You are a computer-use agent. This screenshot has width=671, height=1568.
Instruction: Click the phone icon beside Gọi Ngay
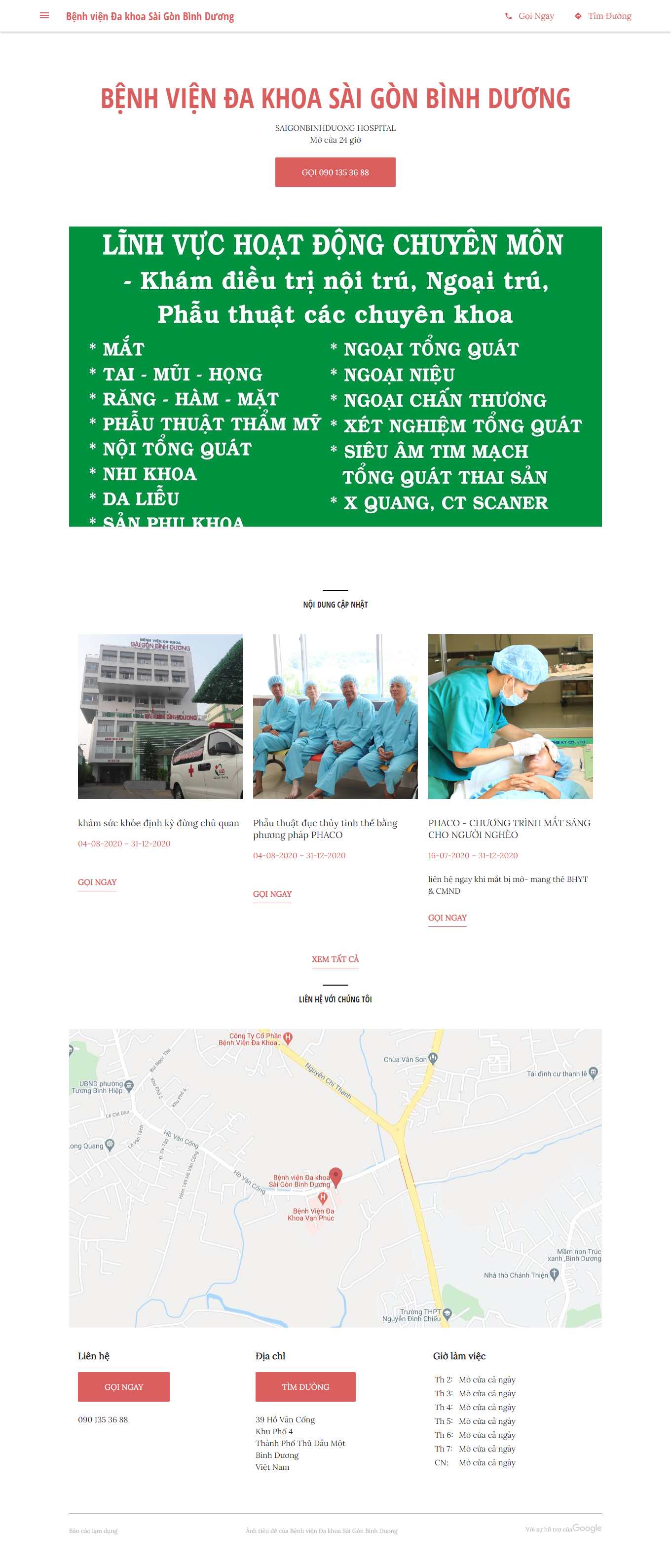509,16
